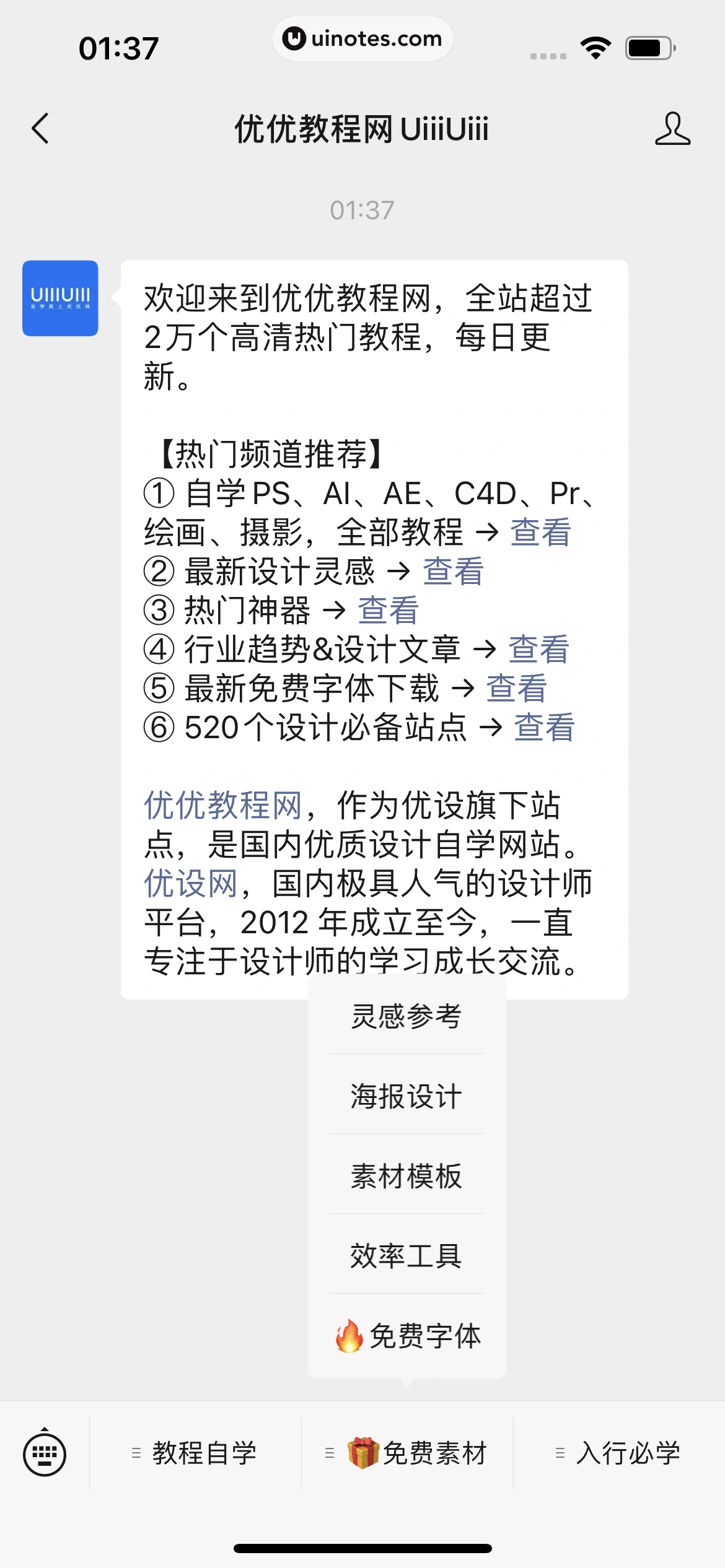Go back from the chat
Viewport: 725px width, 1568px height.
coord(41,129)
